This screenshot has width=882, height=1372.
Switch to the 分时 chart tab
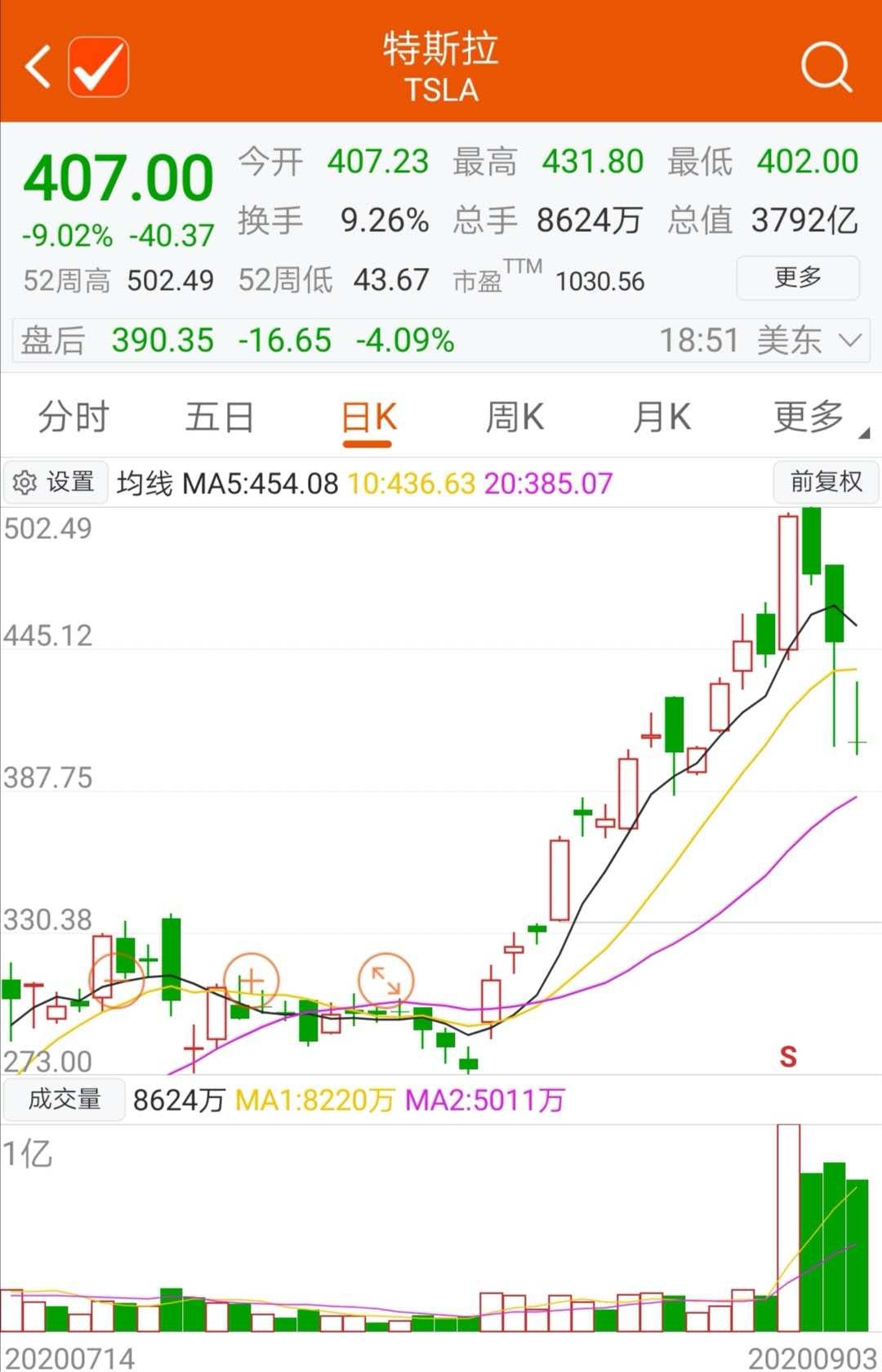[73, 417]
